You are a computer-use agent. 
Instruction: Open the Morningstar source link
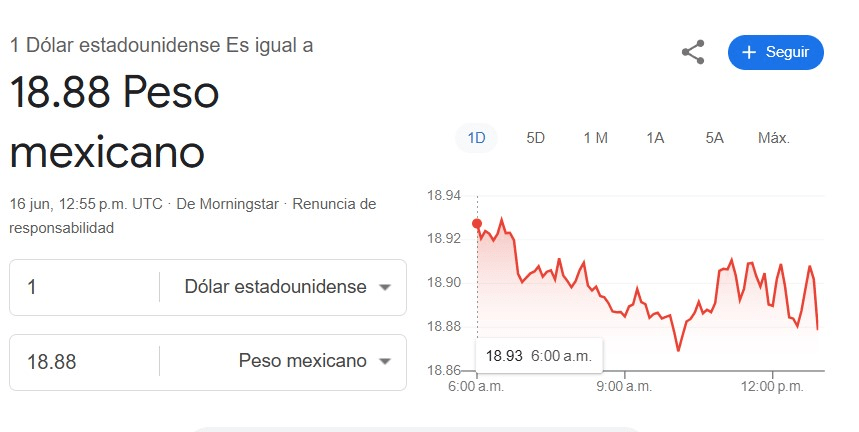tap(229, 204)
